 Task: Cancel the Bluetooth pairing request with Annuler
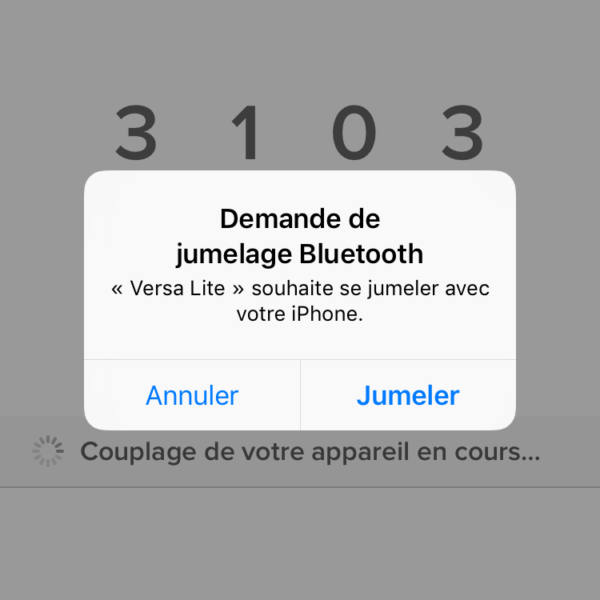pos(192,395)
